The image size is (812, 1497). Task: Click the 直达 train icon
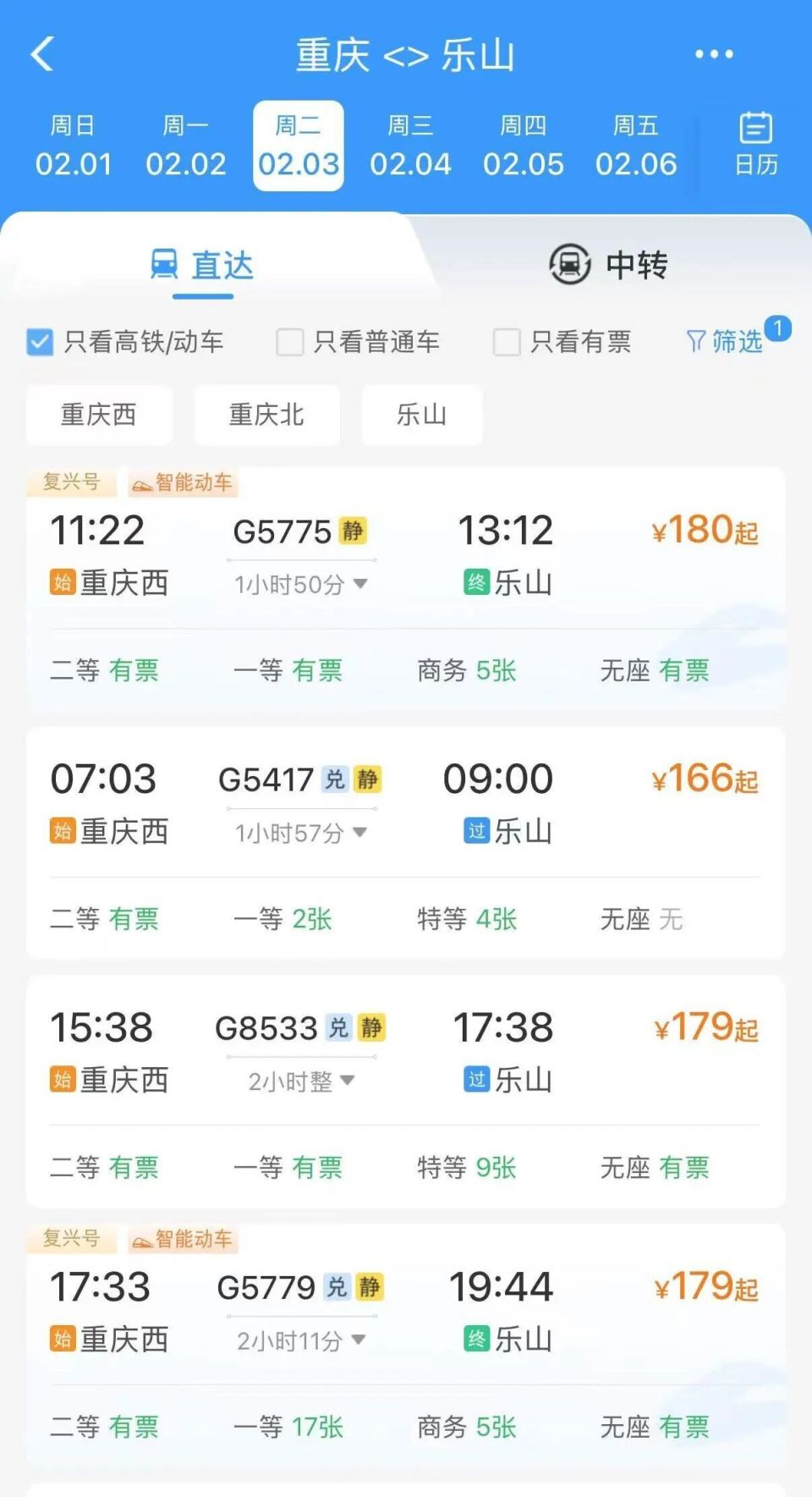point(166,265)
